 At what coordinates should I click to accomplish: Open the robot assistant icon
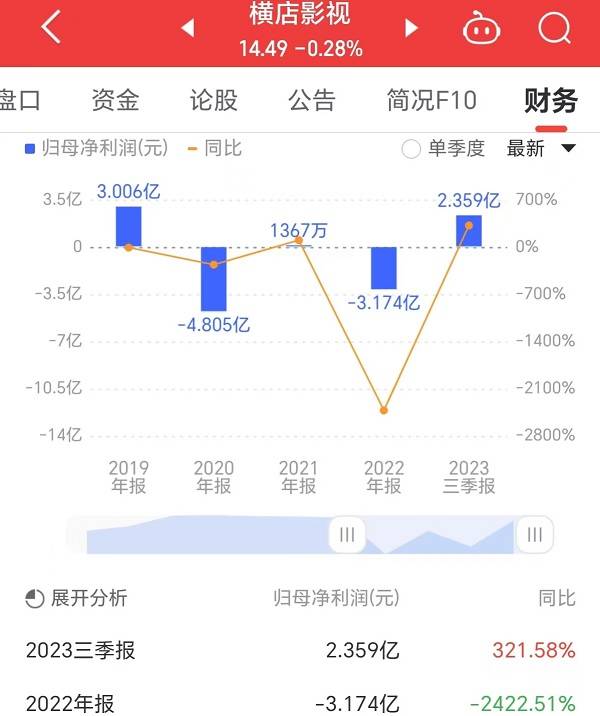pyautogui.click(x=481, y=29)
